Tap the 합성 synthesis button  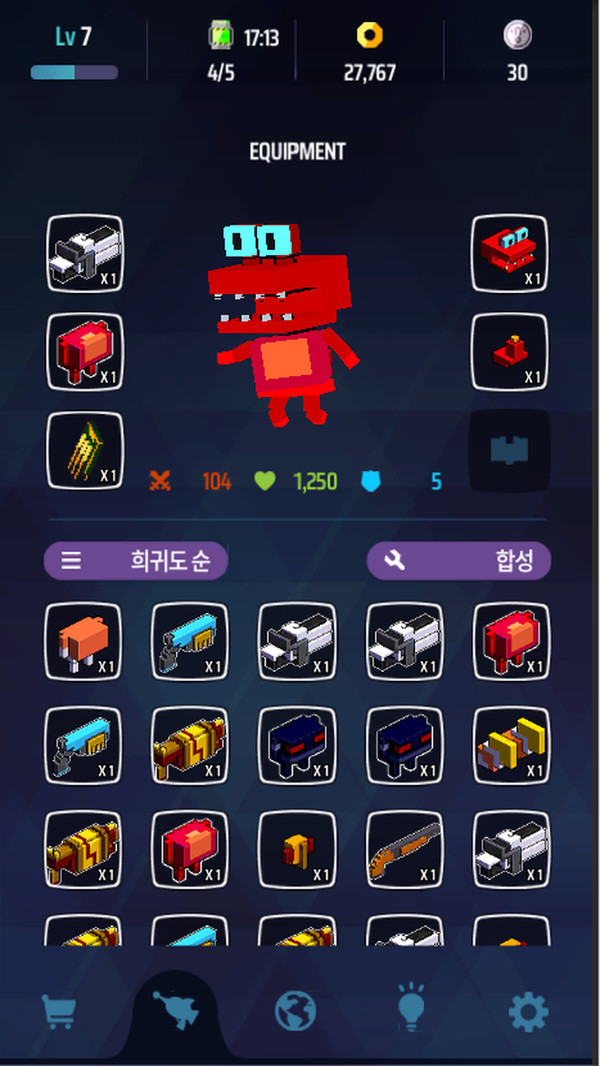[x=459, y=561]
